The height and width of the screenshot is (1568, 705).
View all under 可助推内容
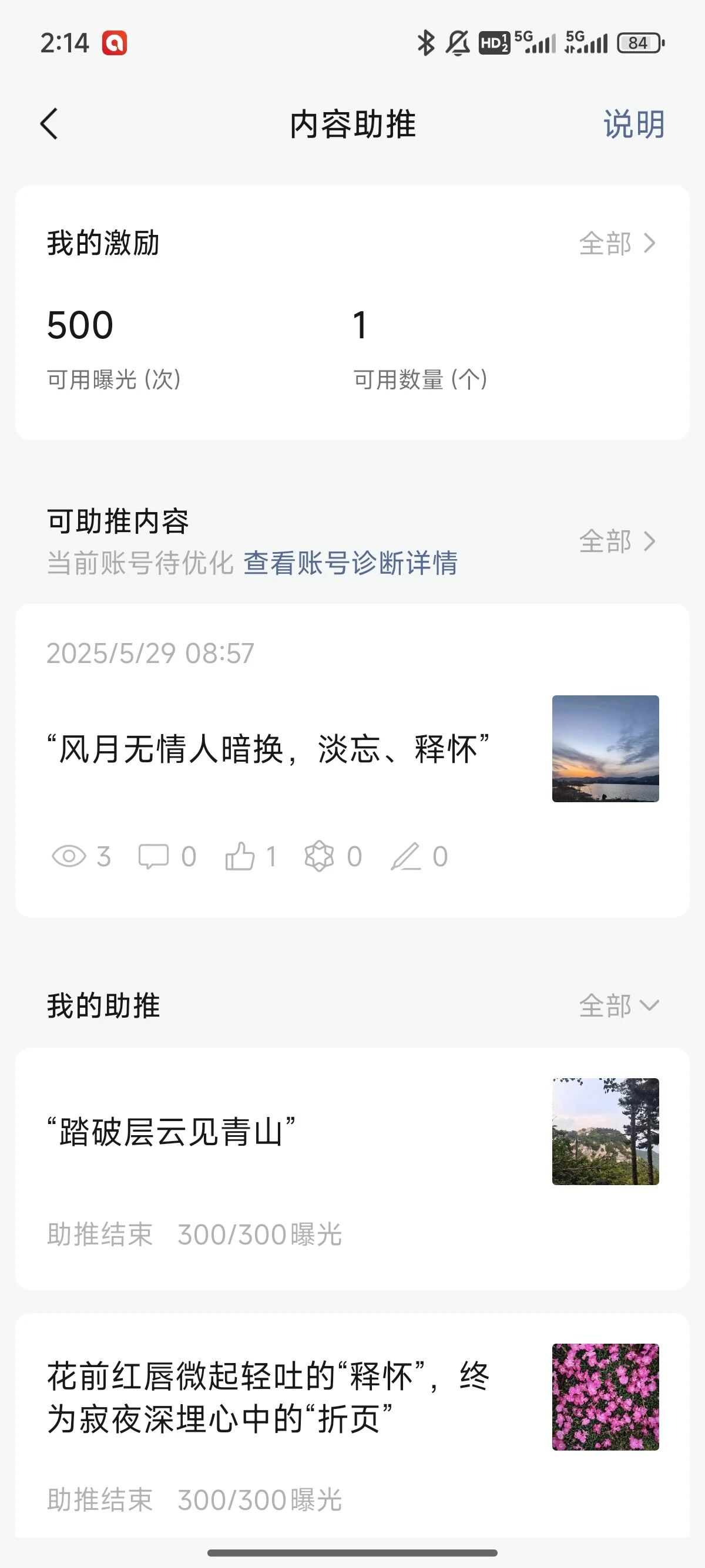click(617, 540)
